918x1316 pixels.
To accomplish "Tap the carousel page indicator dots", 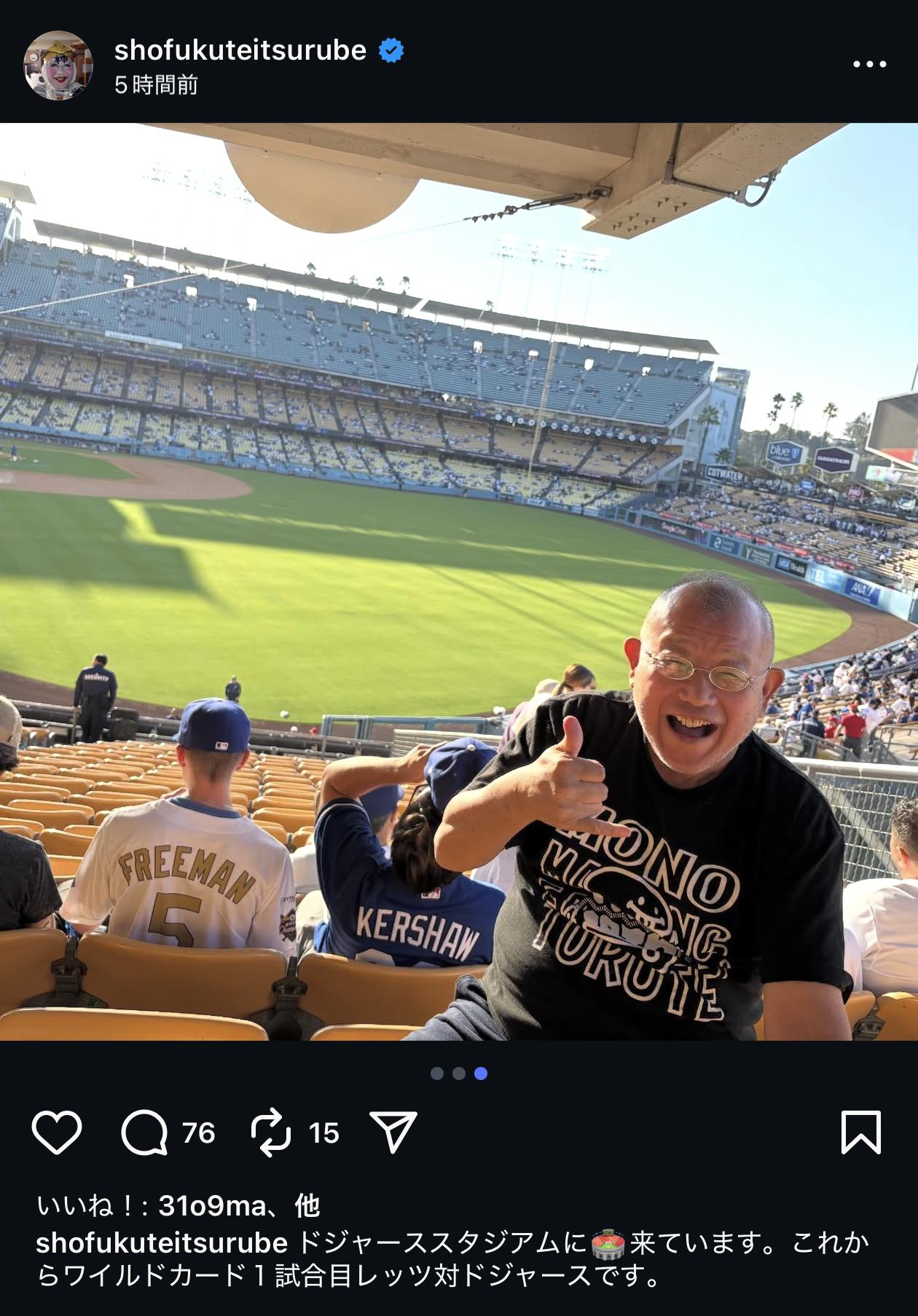I will click(459, 1073).
